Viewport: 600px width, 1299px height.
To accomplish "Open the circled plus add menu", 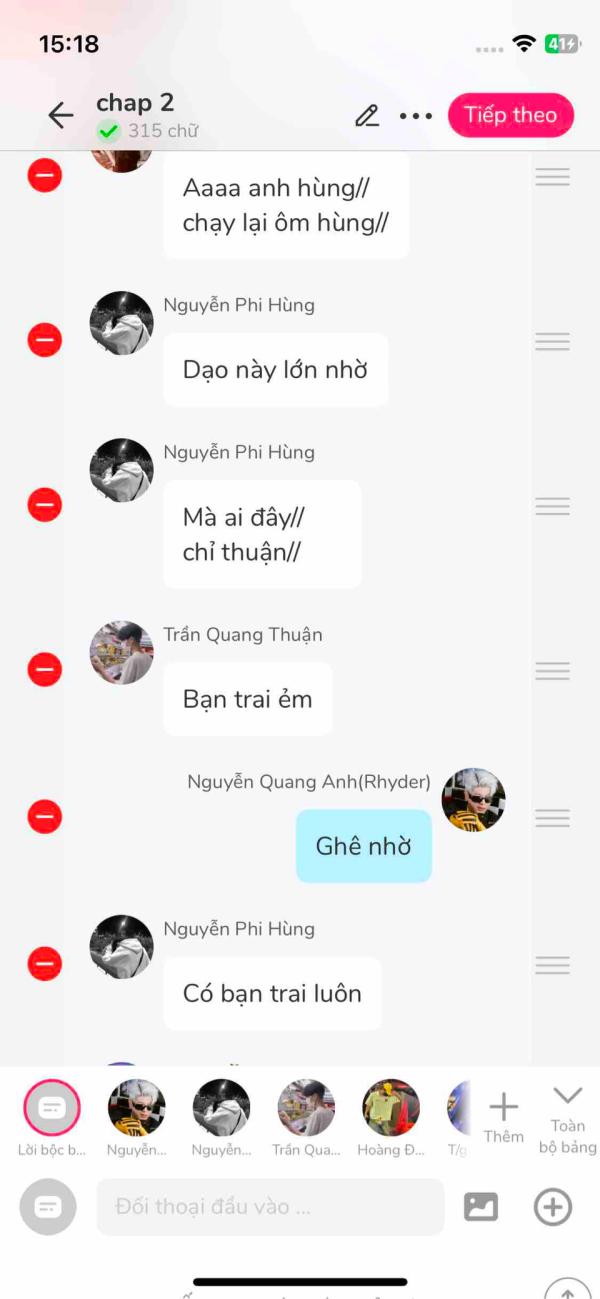I will tap(553, 1207).
